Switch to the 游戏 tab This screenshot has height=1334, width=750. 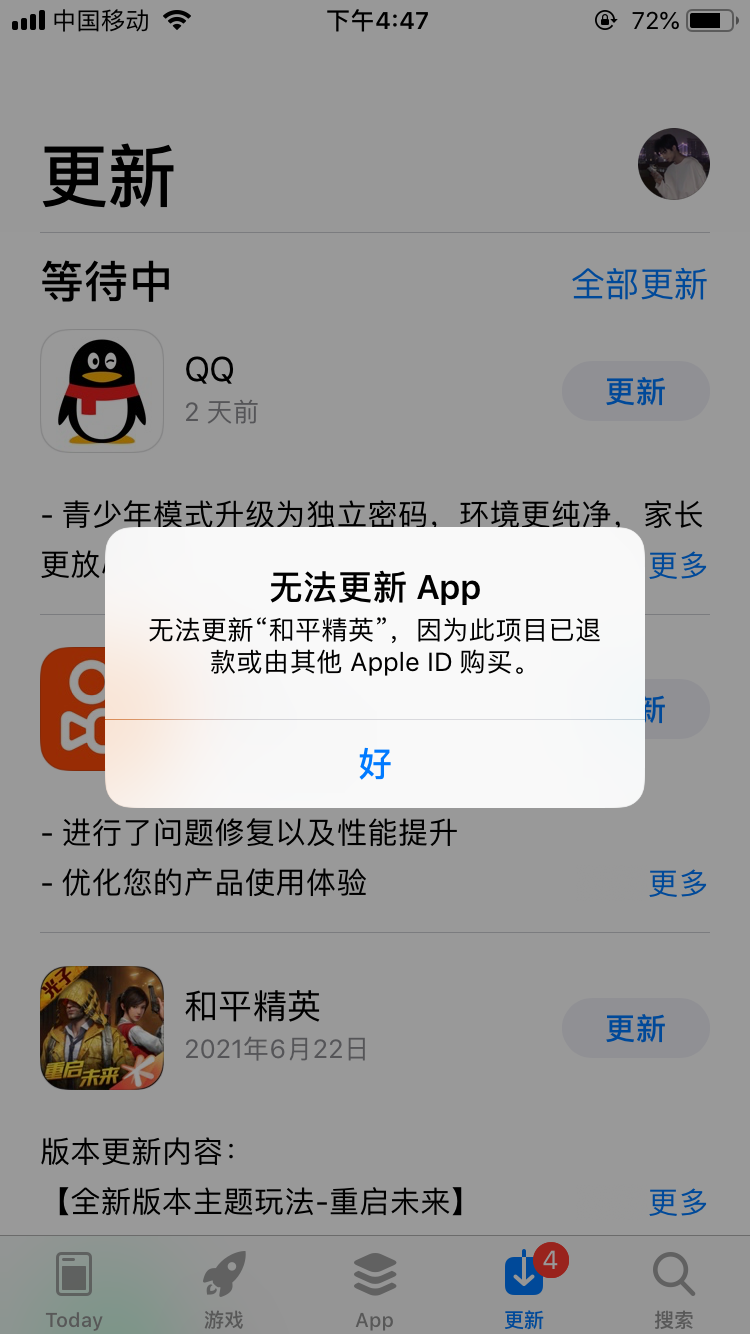pos(224,1290)
